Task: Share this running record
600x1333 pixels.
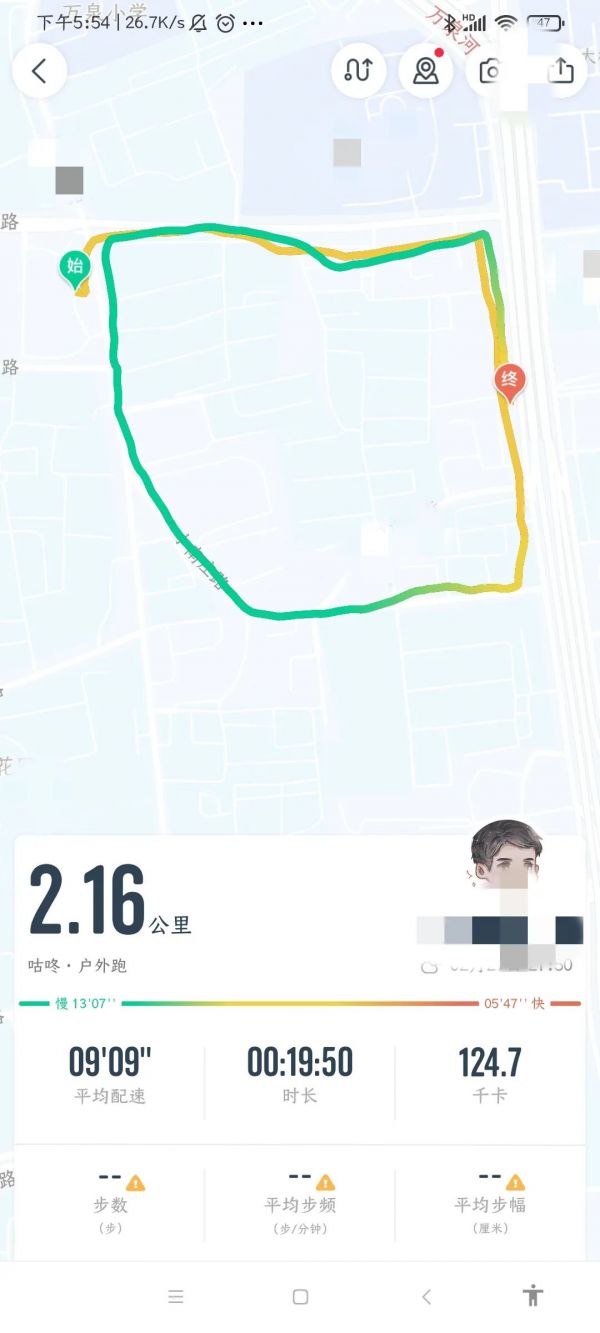Action: [x=561, y=71]
